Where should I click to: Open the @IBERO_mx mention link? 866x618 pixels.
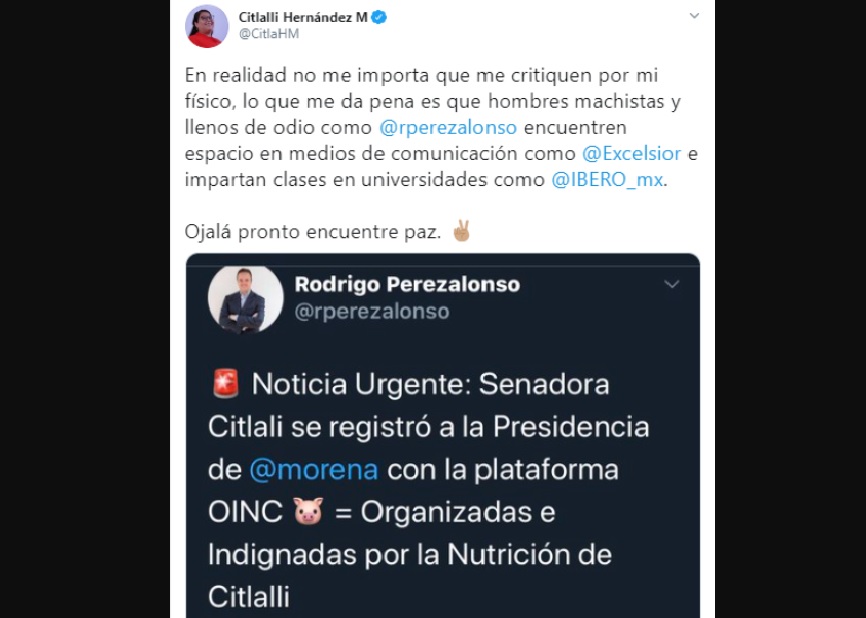coord(607,179)
